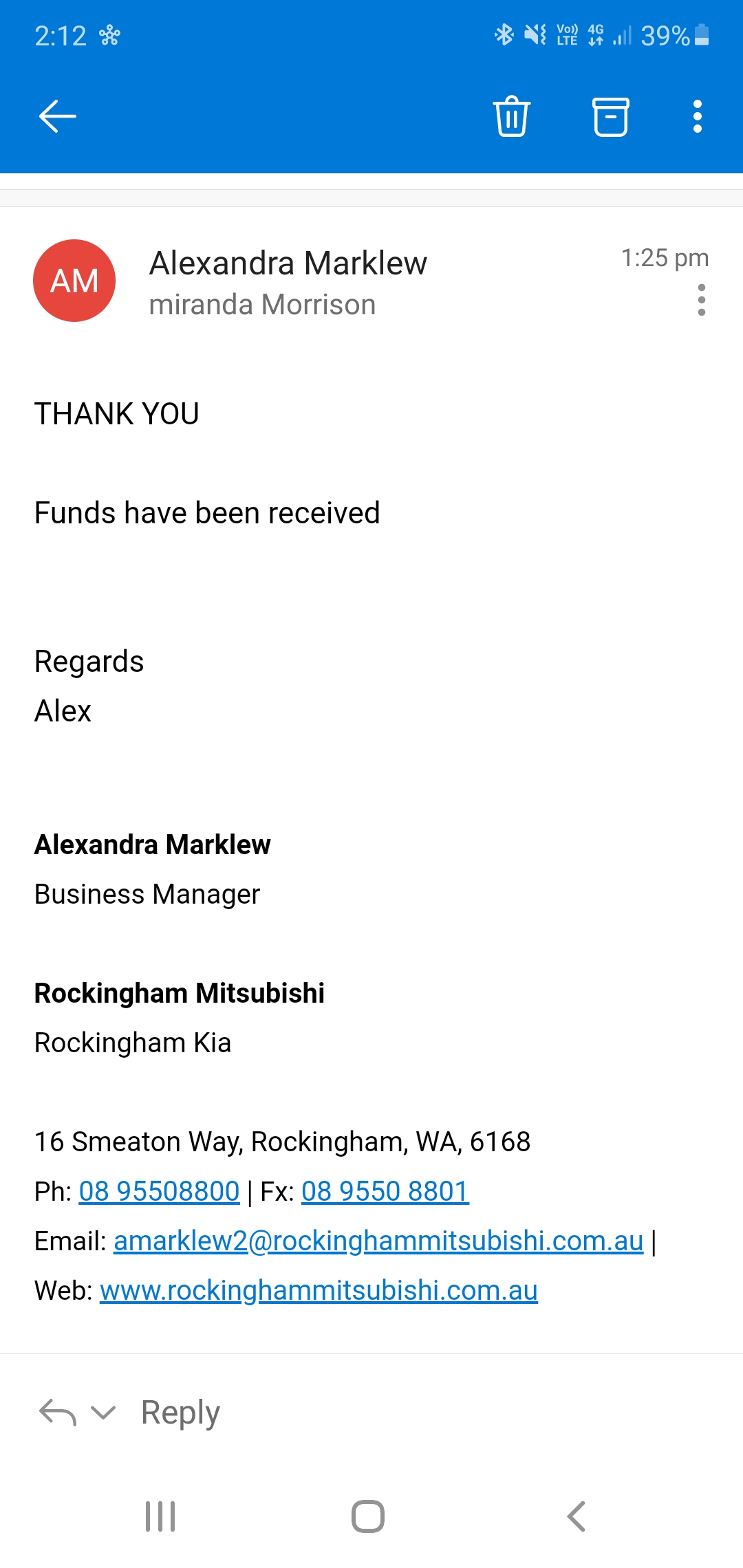The height and width of the screenshot is (1568, 743).
Task: Call phone number 08 95508800
Action: pos(159,1191)
